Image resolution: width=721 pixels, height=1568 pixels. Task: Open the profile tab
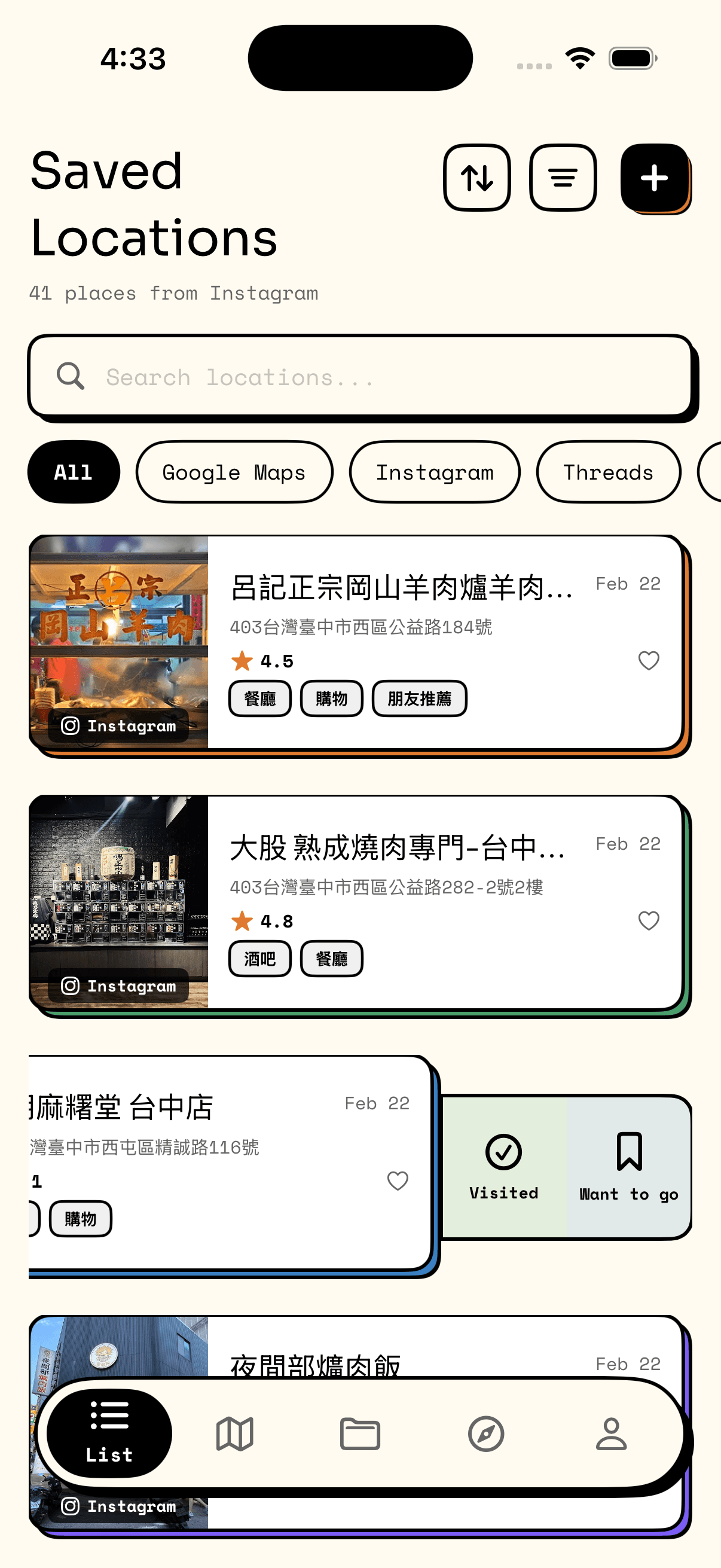611,1433
